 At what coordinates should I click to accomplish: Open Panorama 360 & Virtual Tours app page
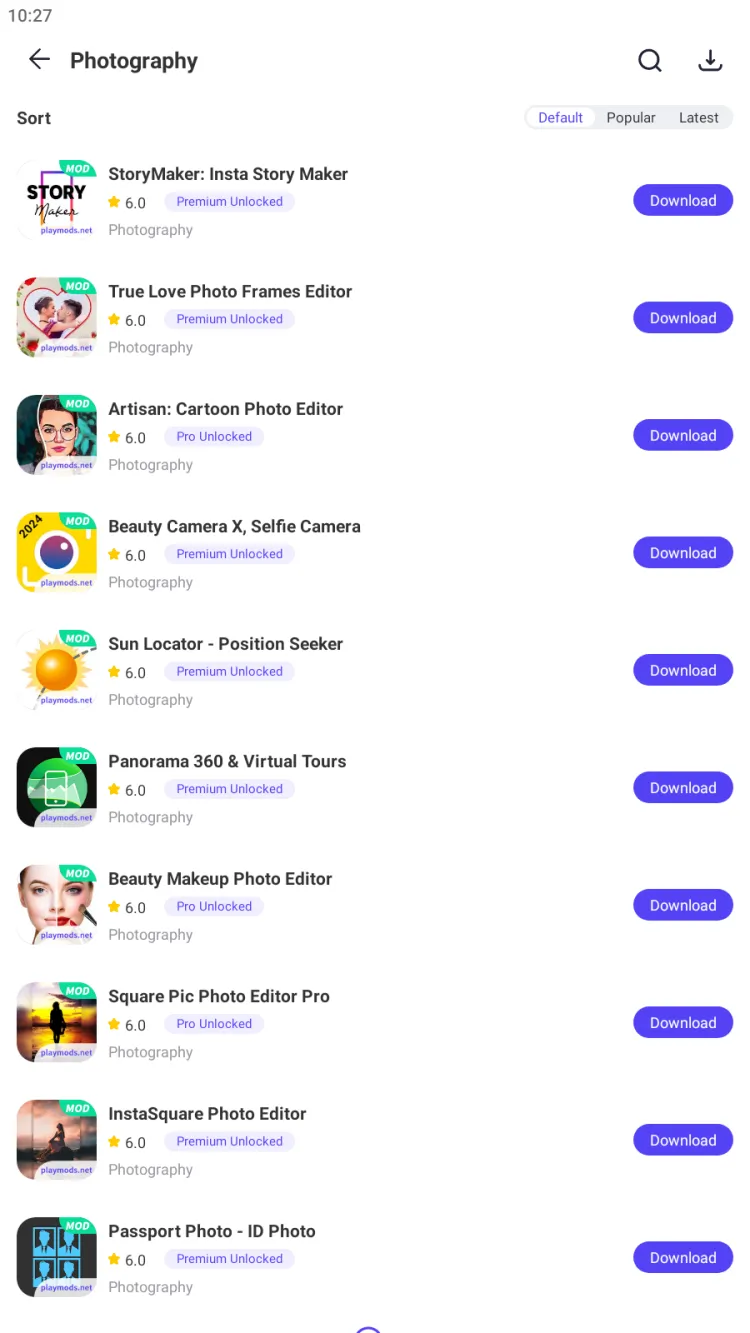227,761
